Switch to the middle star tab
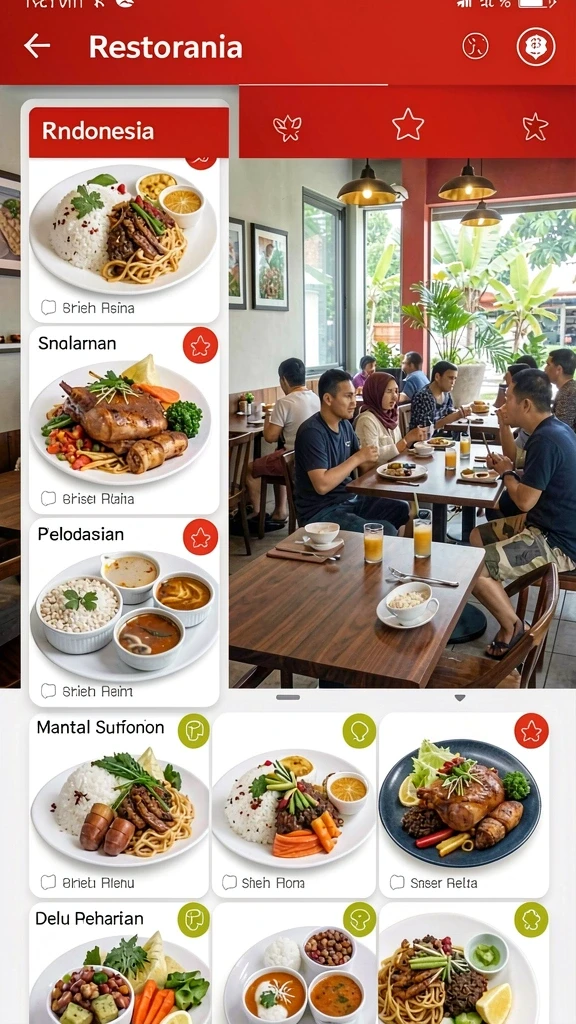Image resolution: width=576 pixels, height=1024 pixels. [x=408, y=125]
